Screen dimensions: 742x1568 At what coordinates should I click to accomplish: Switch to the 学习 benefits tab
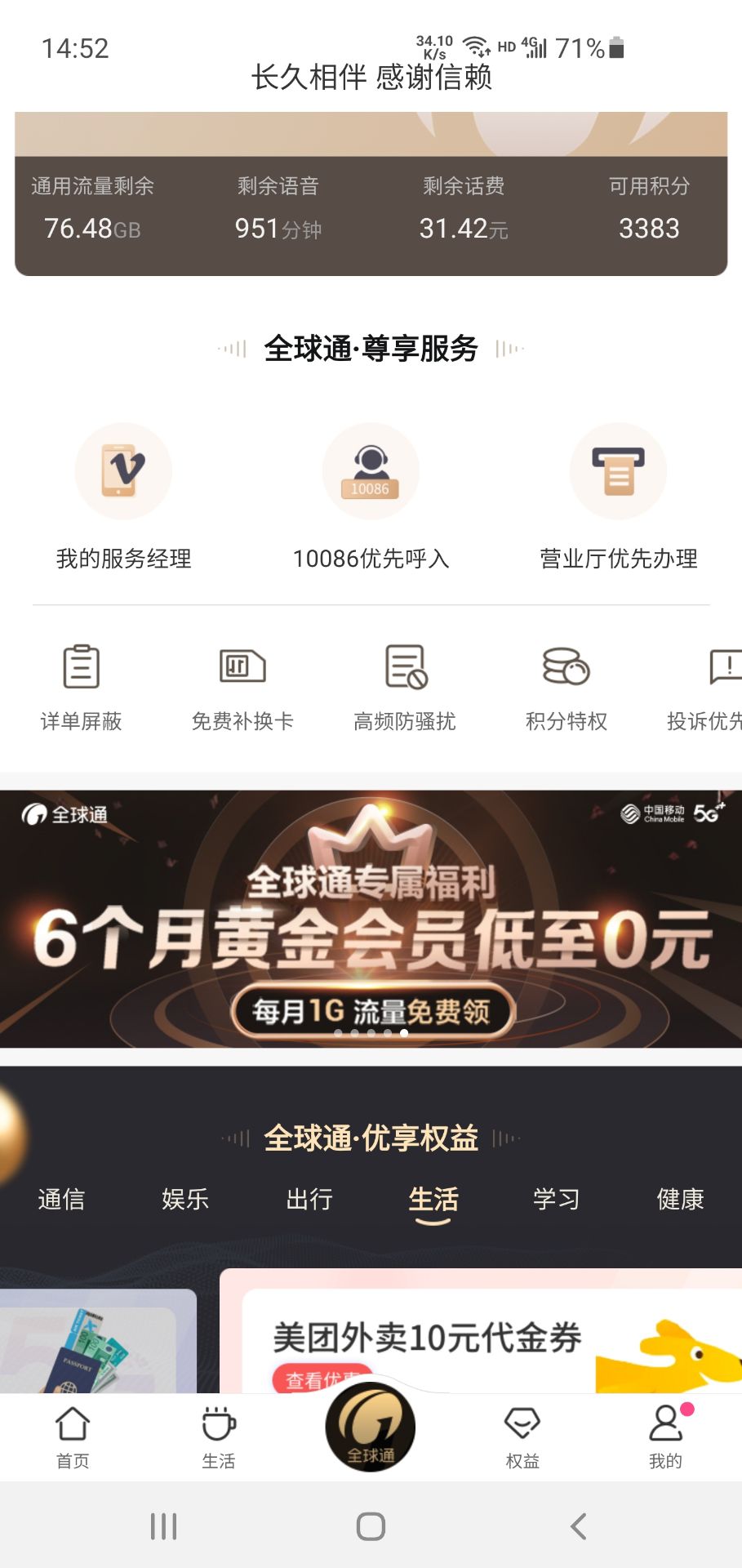pos(557,1199)
